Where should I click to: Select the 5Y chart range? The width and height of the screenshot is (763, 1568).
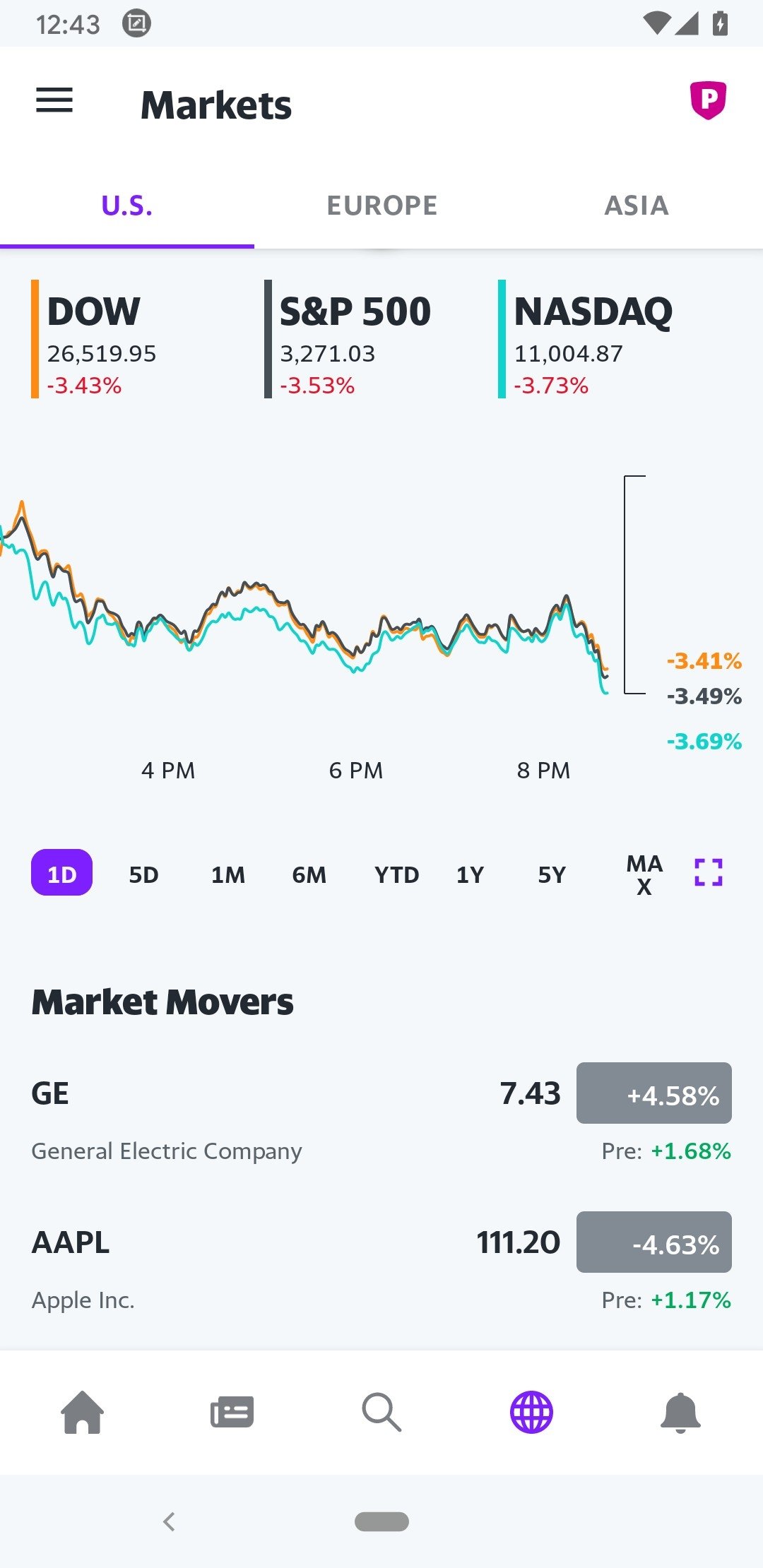552,874
